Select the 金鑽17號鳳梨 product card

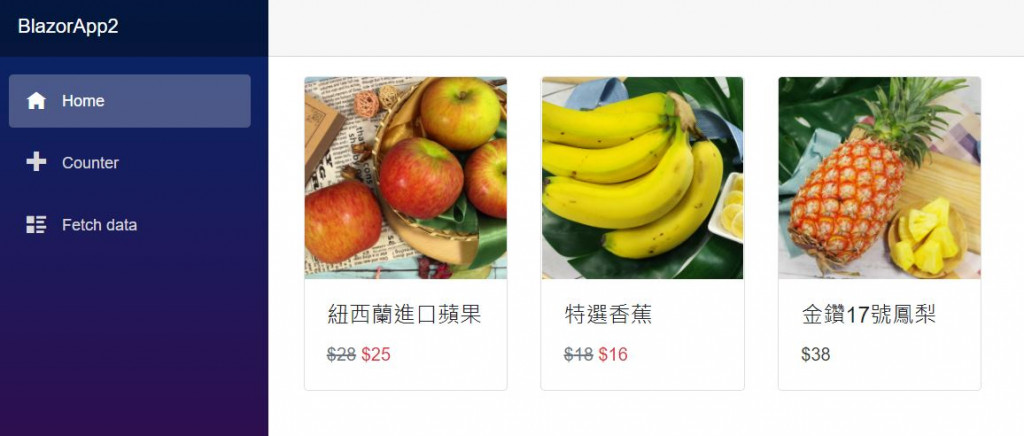(879, 232)
